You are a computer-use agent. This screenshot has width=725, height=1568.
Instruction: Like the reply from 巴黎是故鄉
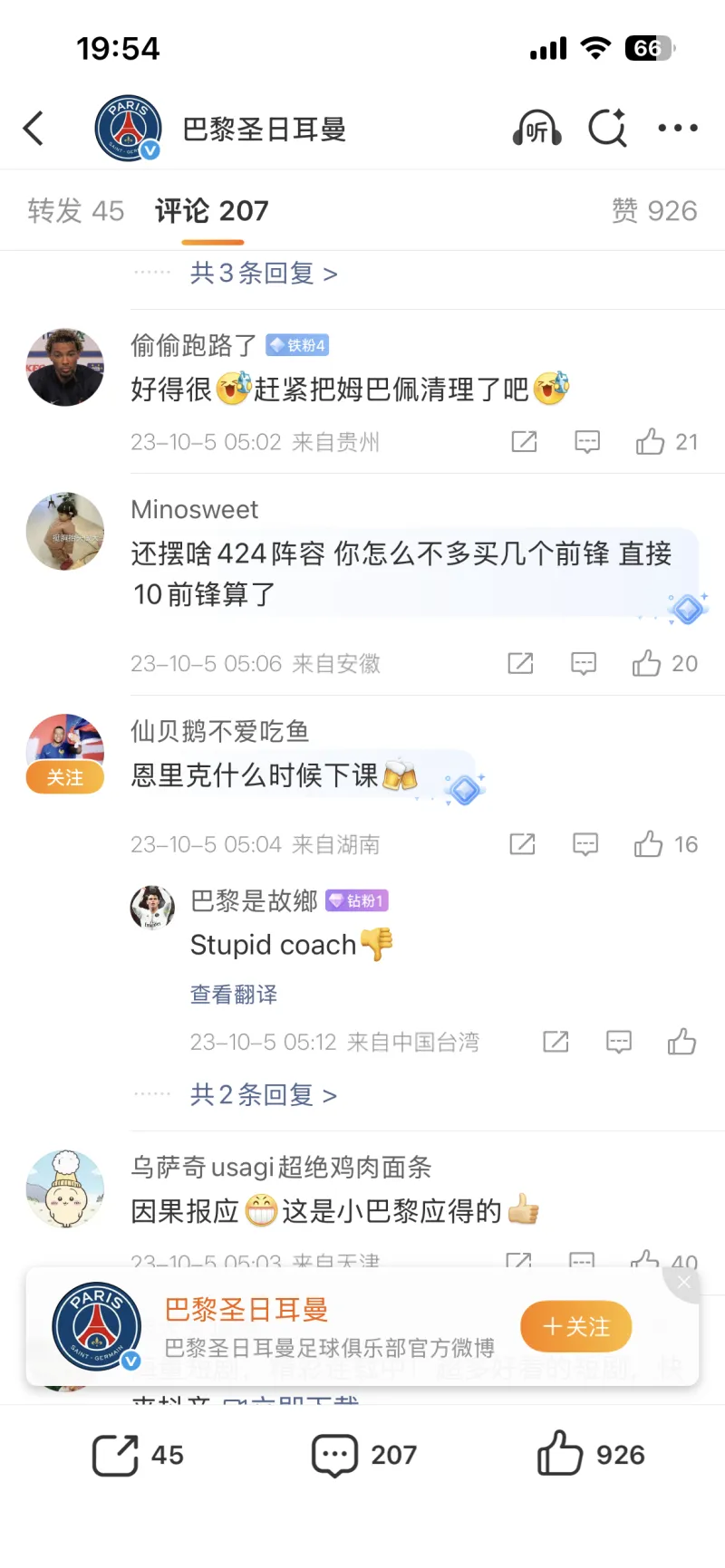coord(681,1042)
